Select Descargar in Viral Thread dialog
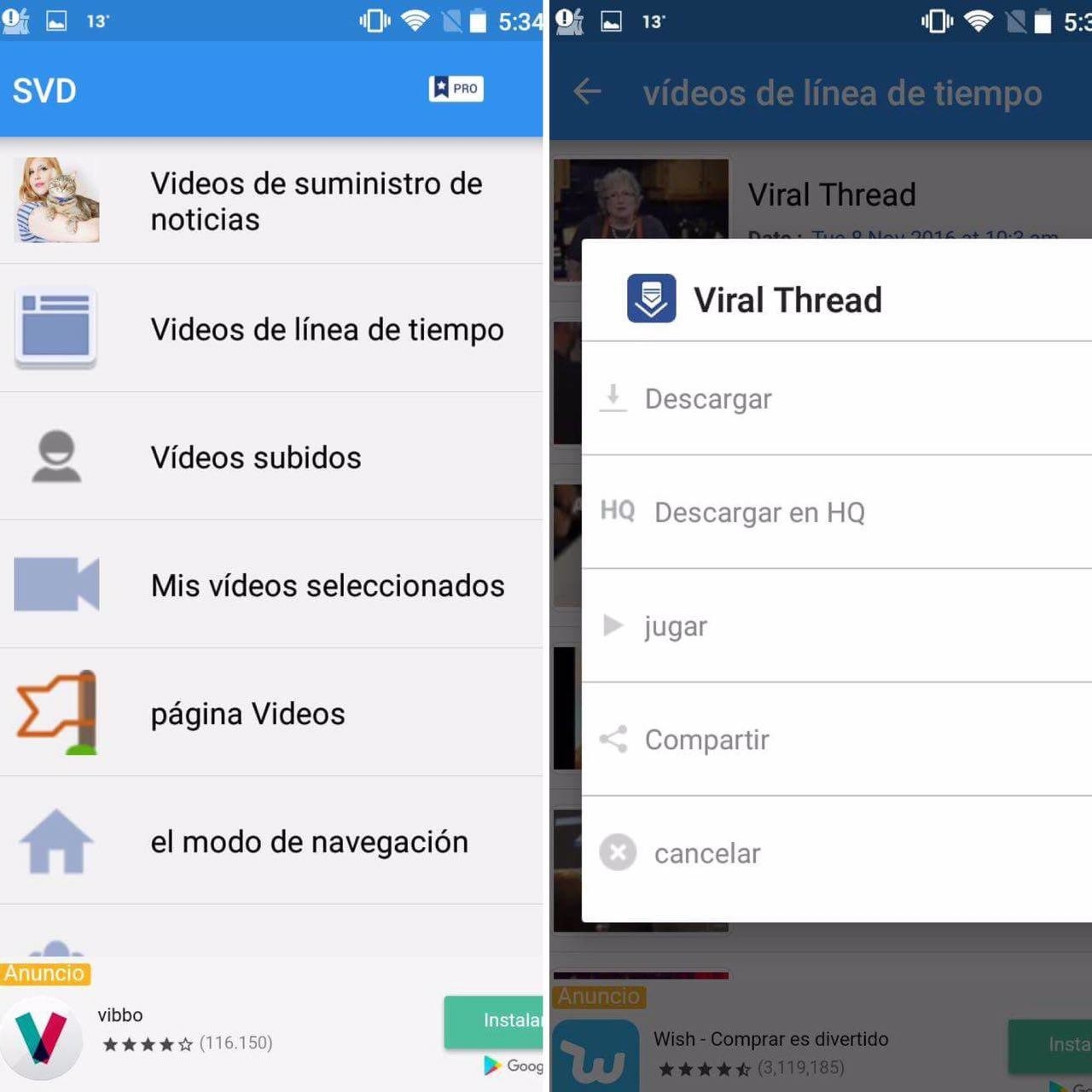This screenshot has height=1092, width=1092. coord(708,399)
